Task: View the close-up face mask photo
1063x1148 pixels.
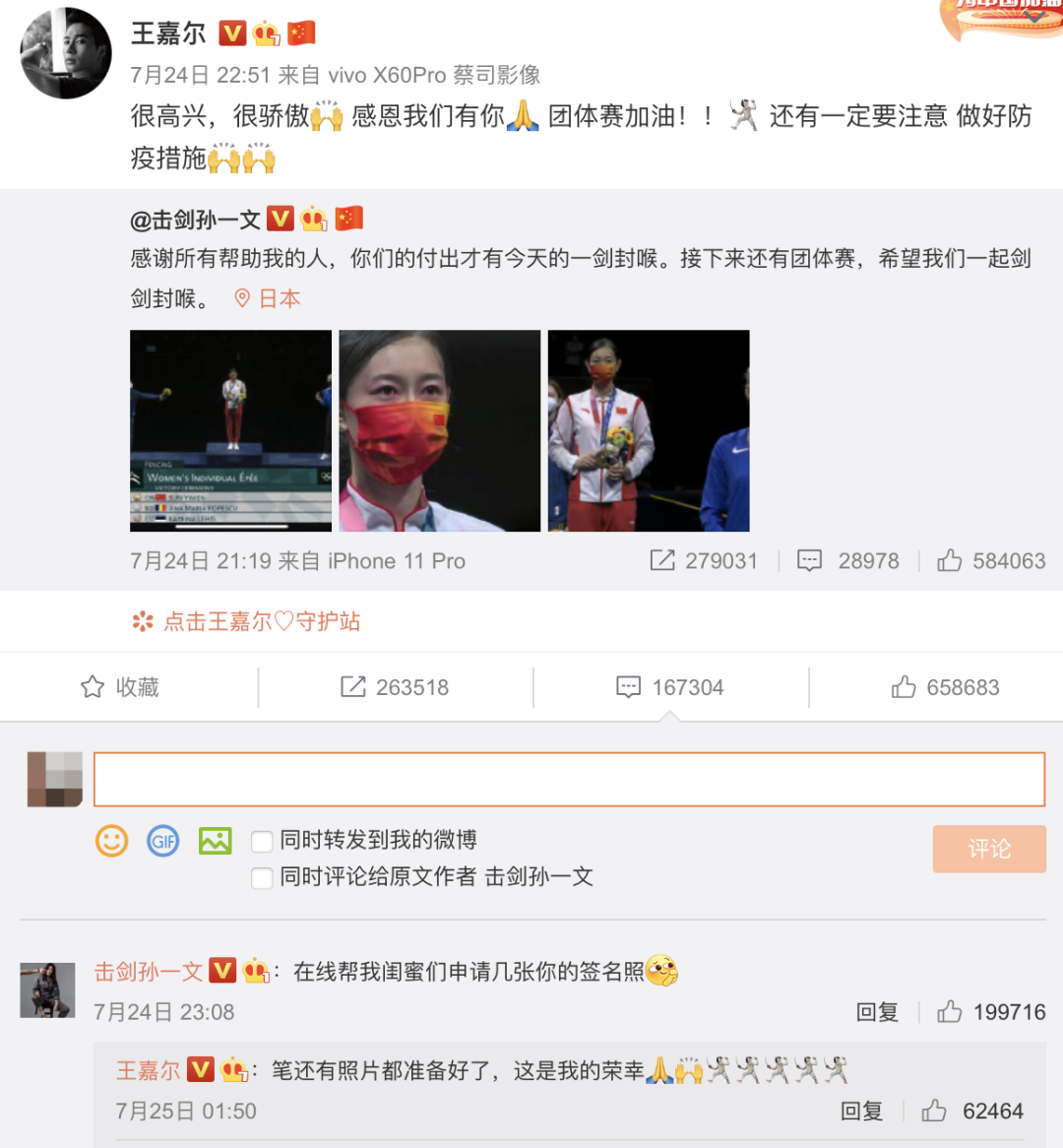Action: point(440,430)
